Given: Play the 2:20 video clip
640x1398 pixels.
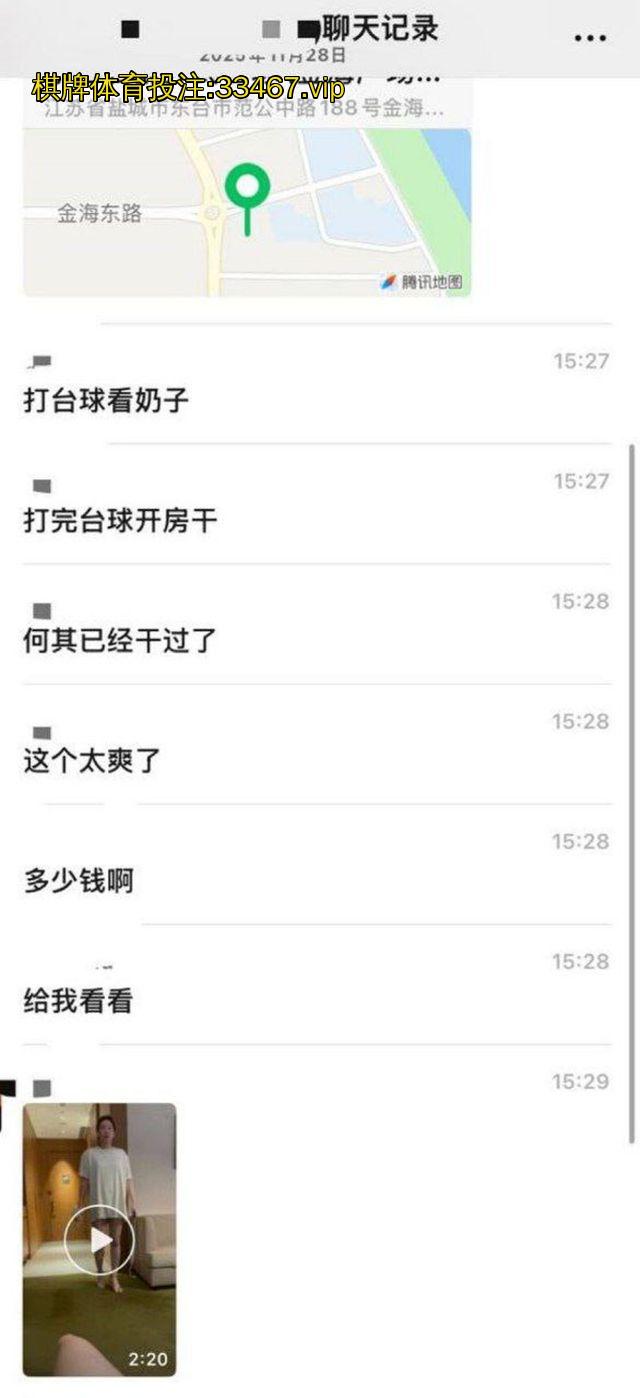Looking at the screenshot, I should click(99, 1239).
